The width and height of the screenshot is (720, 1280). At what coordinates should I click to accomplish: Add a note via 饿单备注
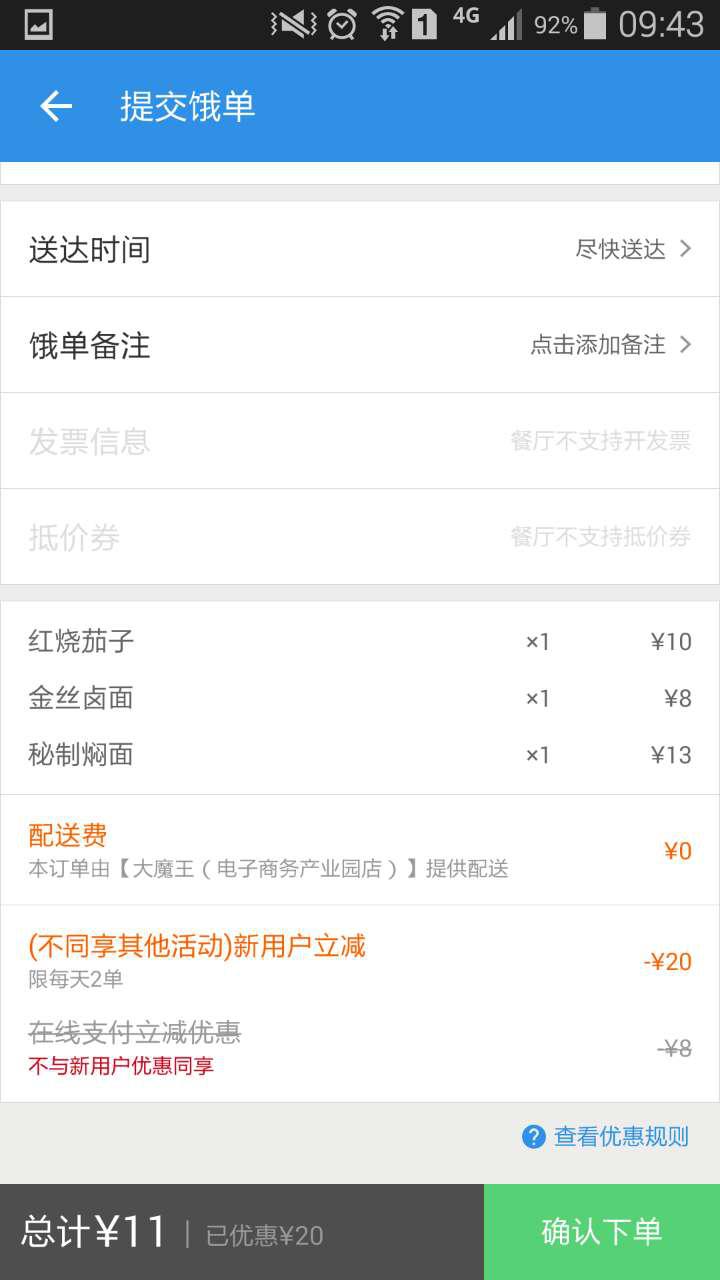pyautogui.click(x=360, y=345)
